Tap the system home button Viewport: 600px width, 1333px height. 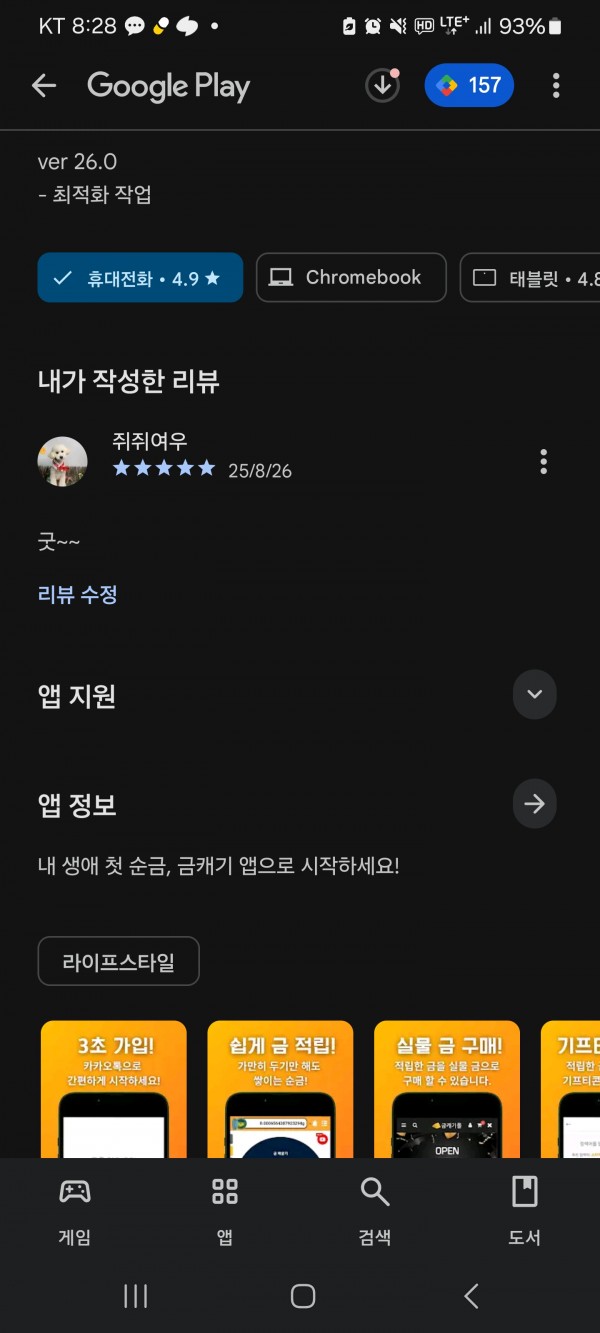point(303,1297)
